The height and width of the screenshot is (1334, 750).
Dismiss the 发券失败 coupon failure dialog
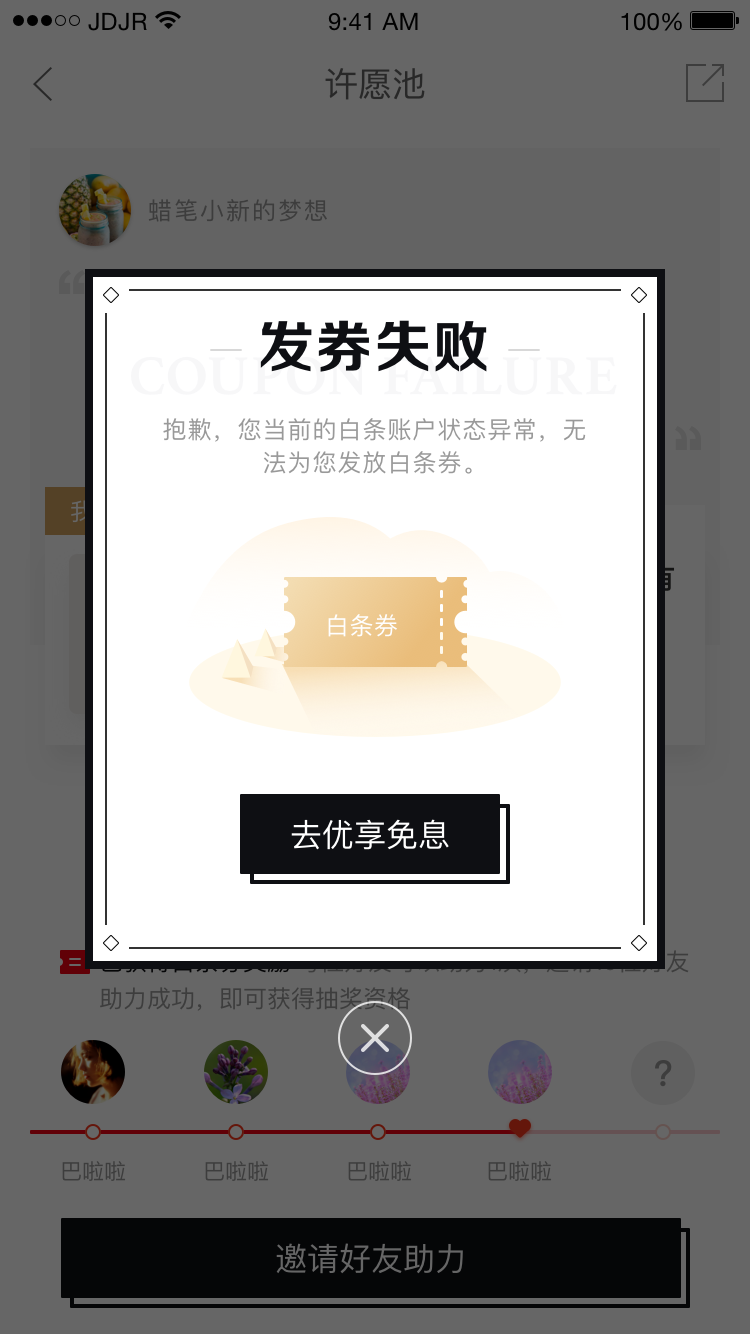tap(375, 1039)
